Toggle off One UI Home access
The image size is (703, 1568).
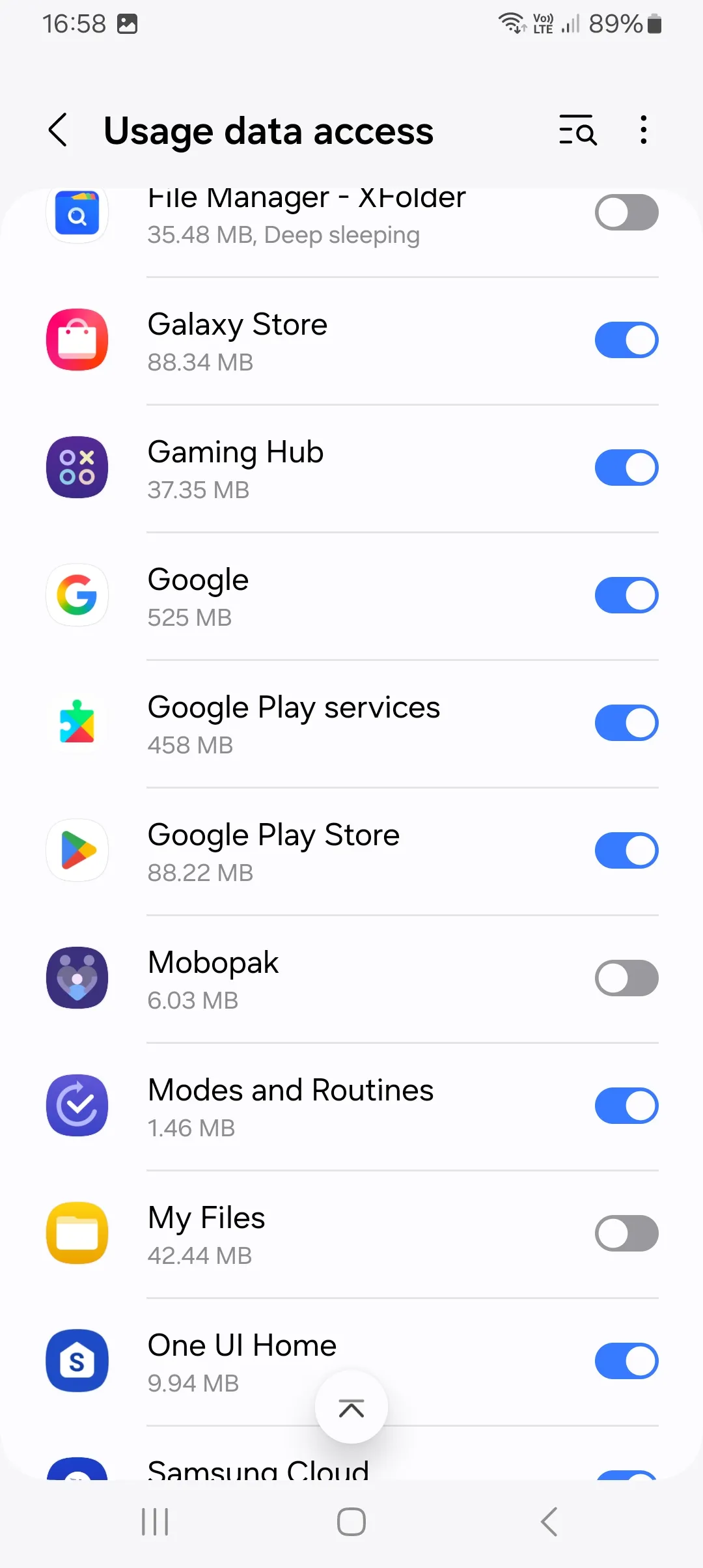click(626, 1361)
